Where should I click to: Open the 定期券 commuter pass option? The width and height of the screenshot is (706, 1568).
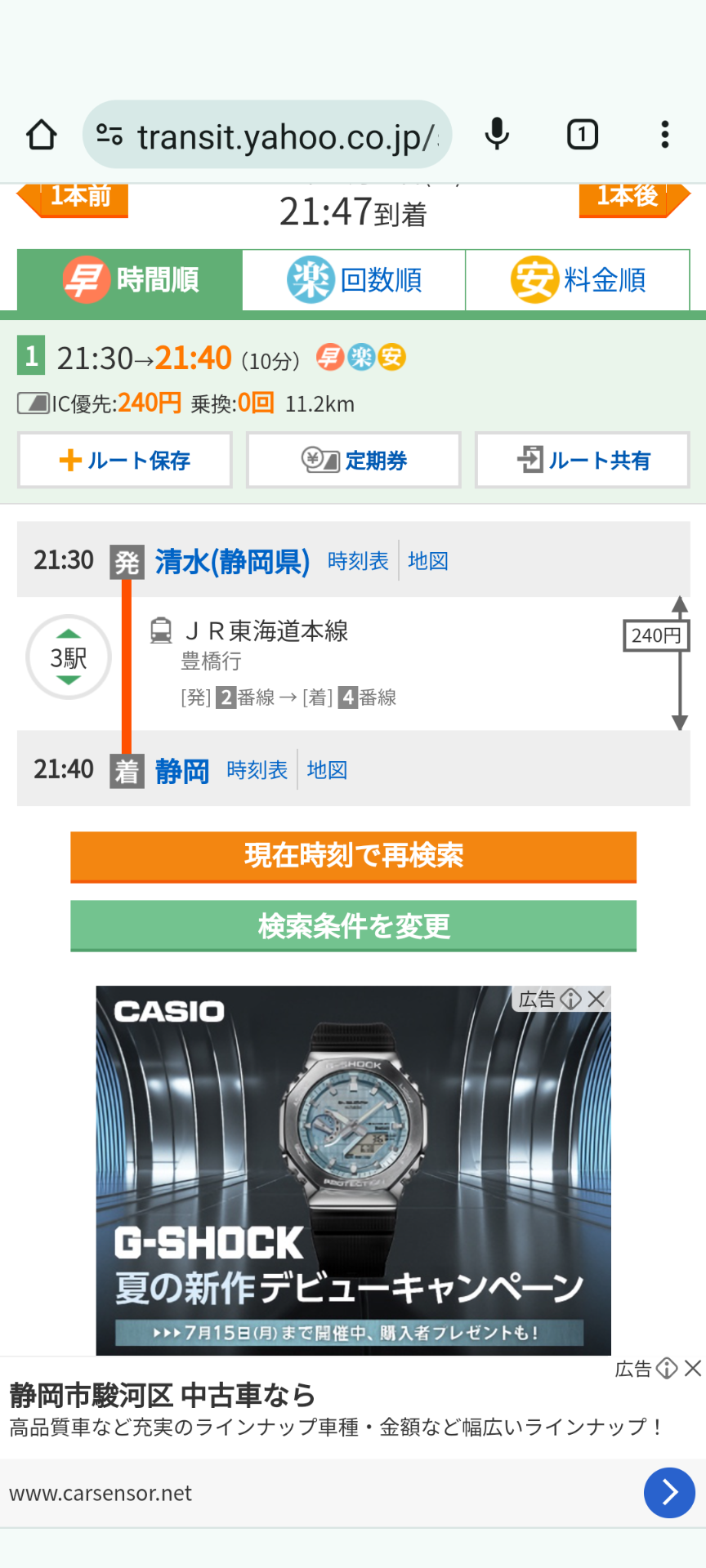(354, 461)
